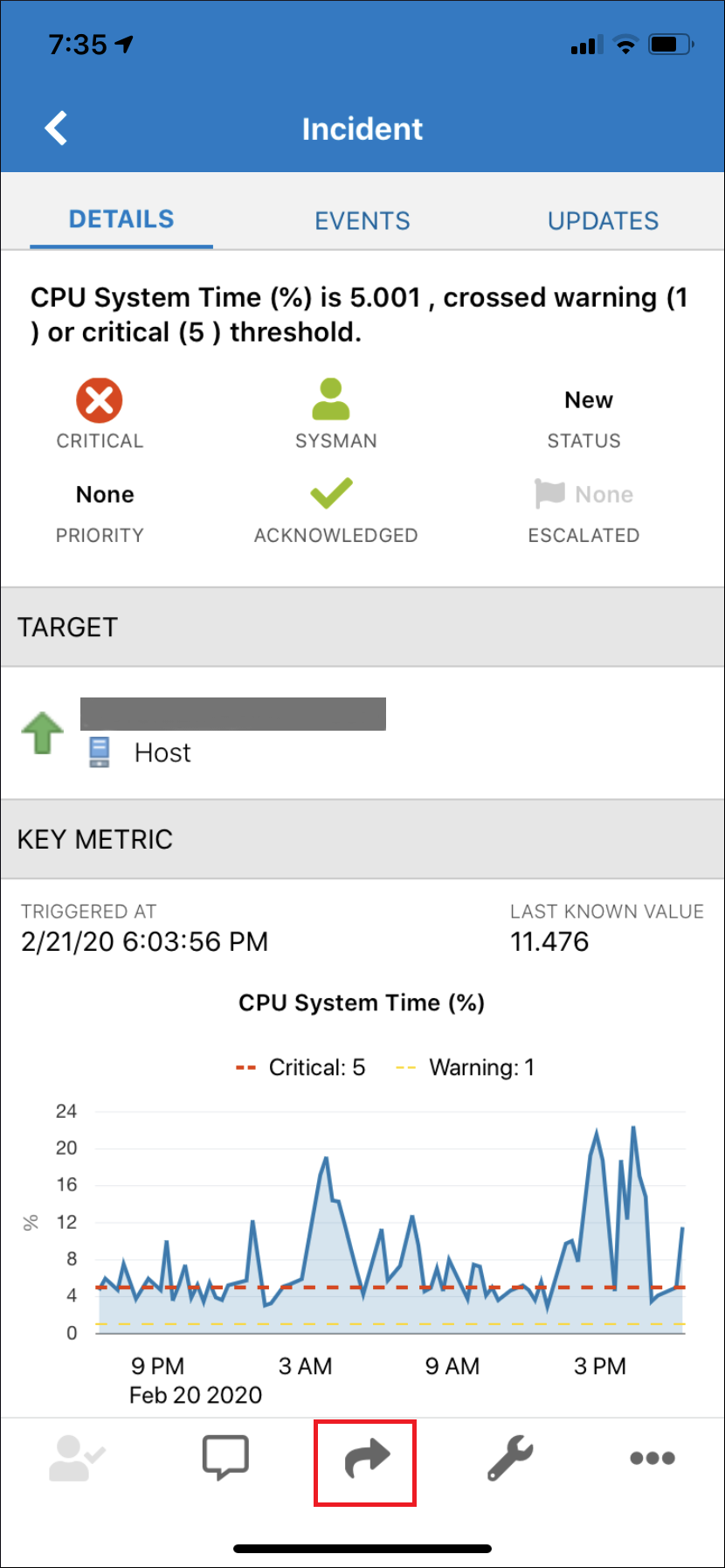Select the Details tab

pos(121,219)
